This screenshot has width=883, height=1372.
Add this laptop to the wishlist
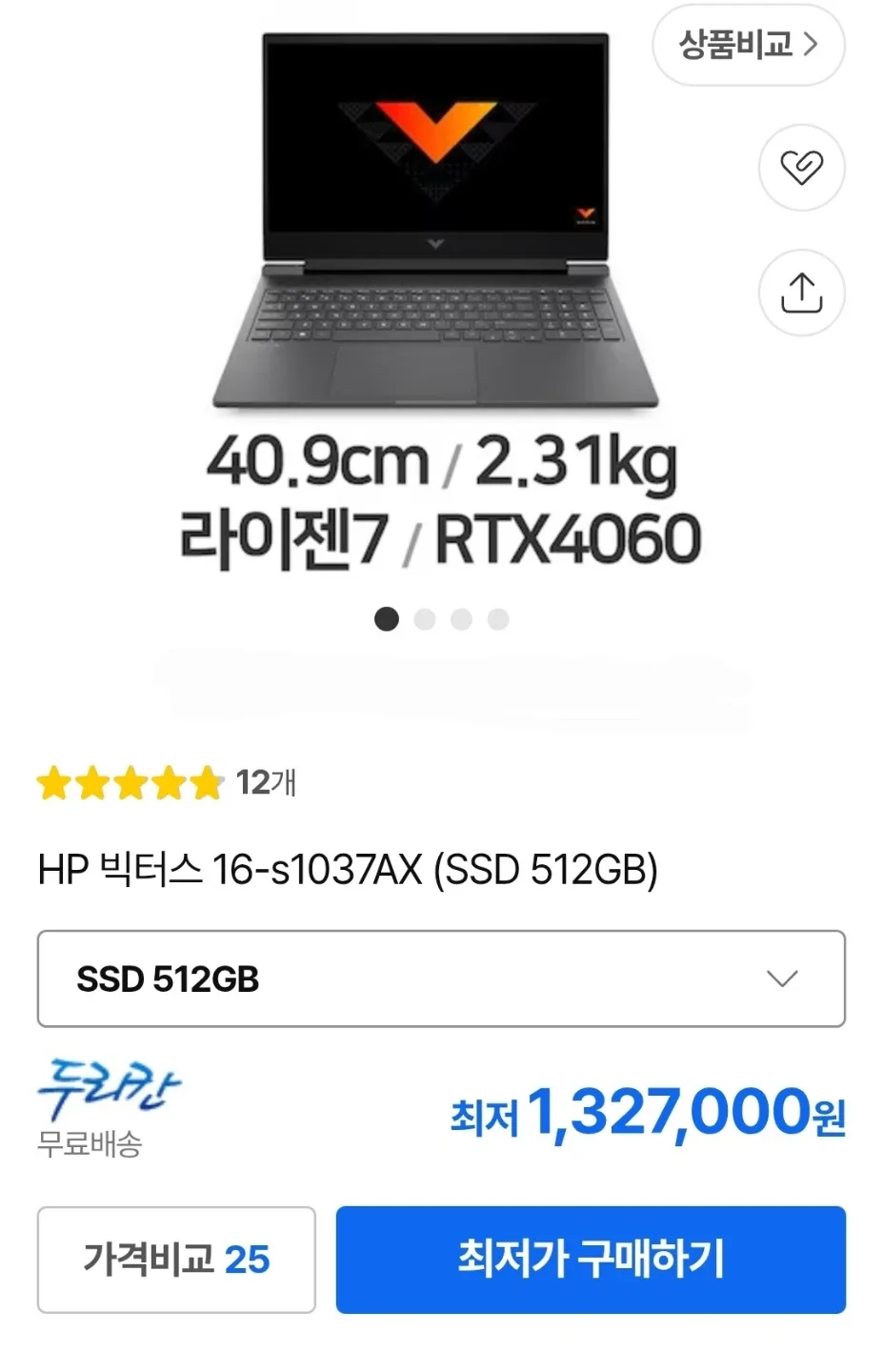(x=801, y=168)
